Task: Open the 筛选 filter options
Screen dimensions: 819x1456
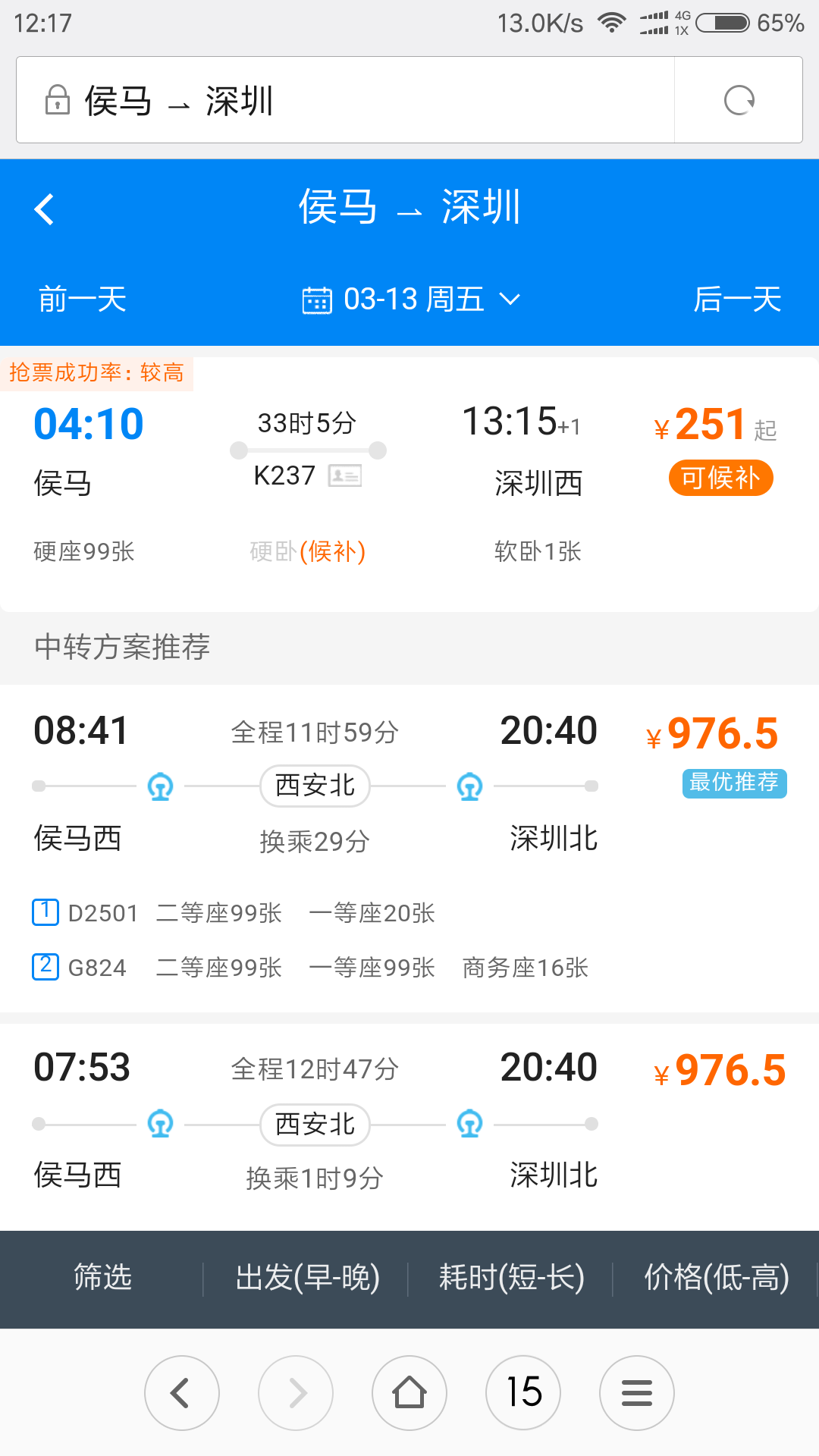Action: click(x=102, y=1279)
